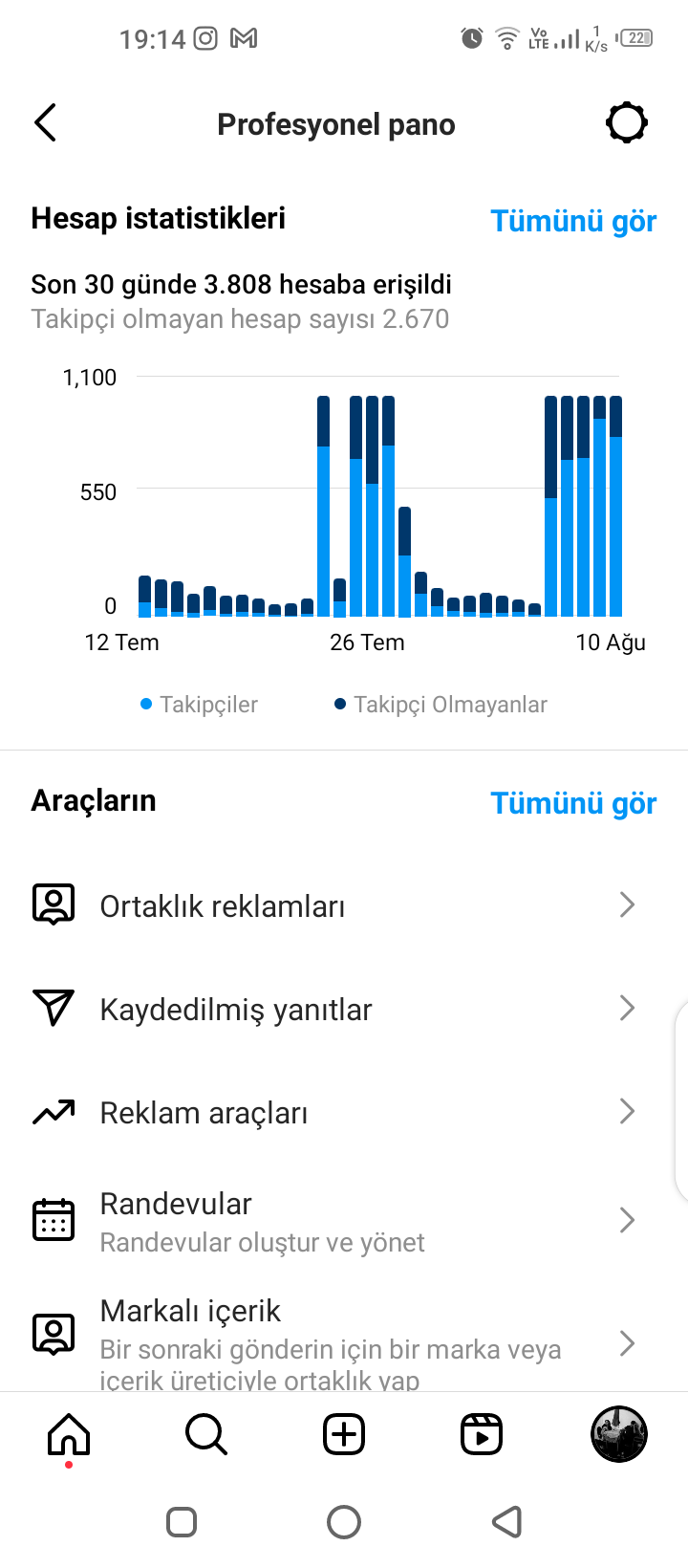Image resolution: width=688 pixels, height=1568 pixels.
Task: Open the profile tab avatar
Action: tap(619, 1434)
